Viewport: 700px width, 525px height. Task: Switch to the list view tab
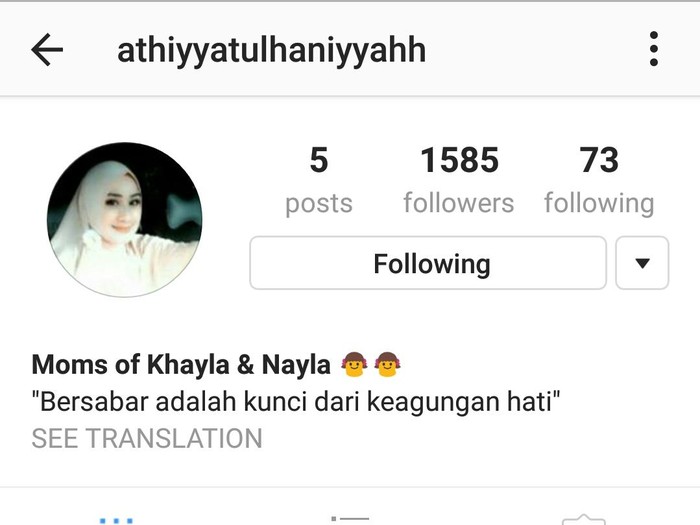click(x=350, y=518)
